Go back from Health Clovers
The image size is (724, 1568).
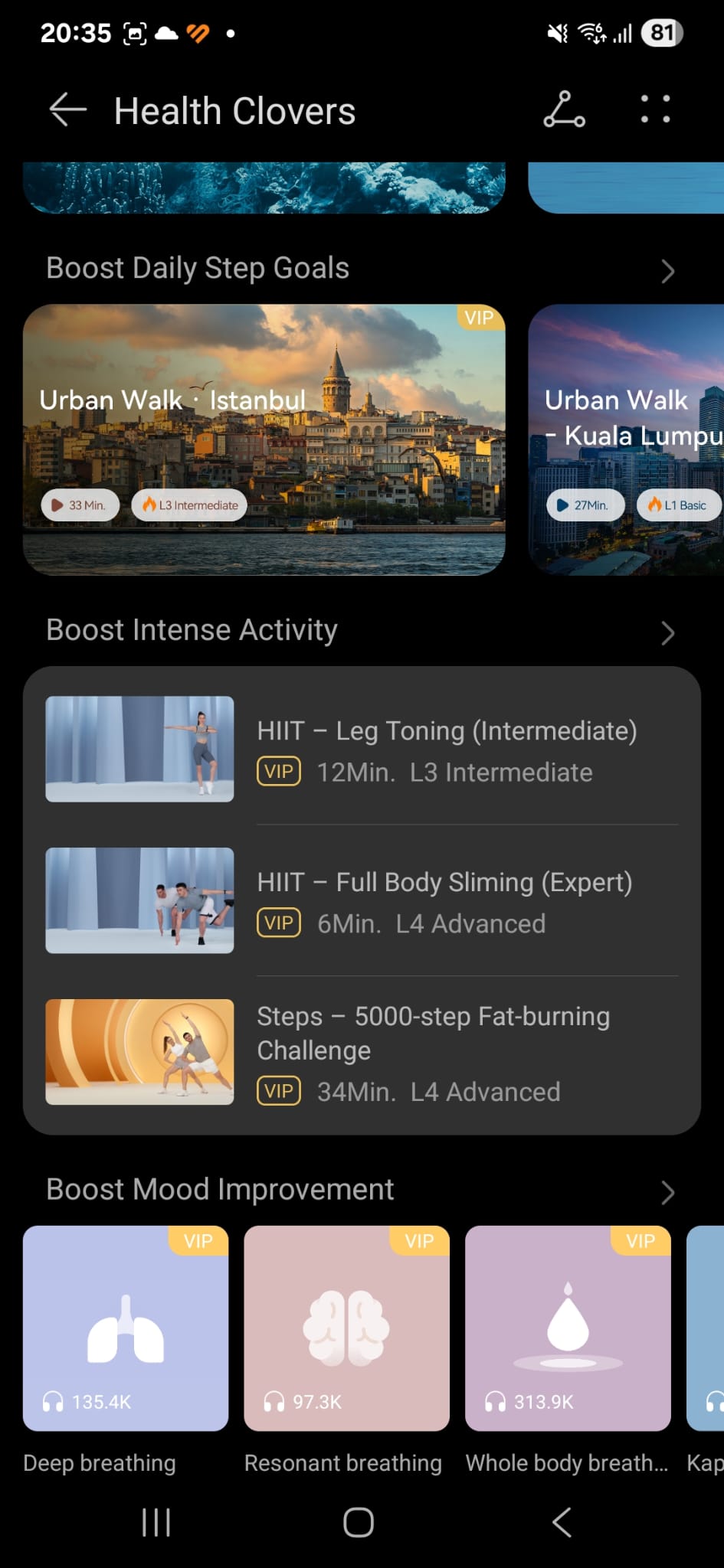coord(67,110)
